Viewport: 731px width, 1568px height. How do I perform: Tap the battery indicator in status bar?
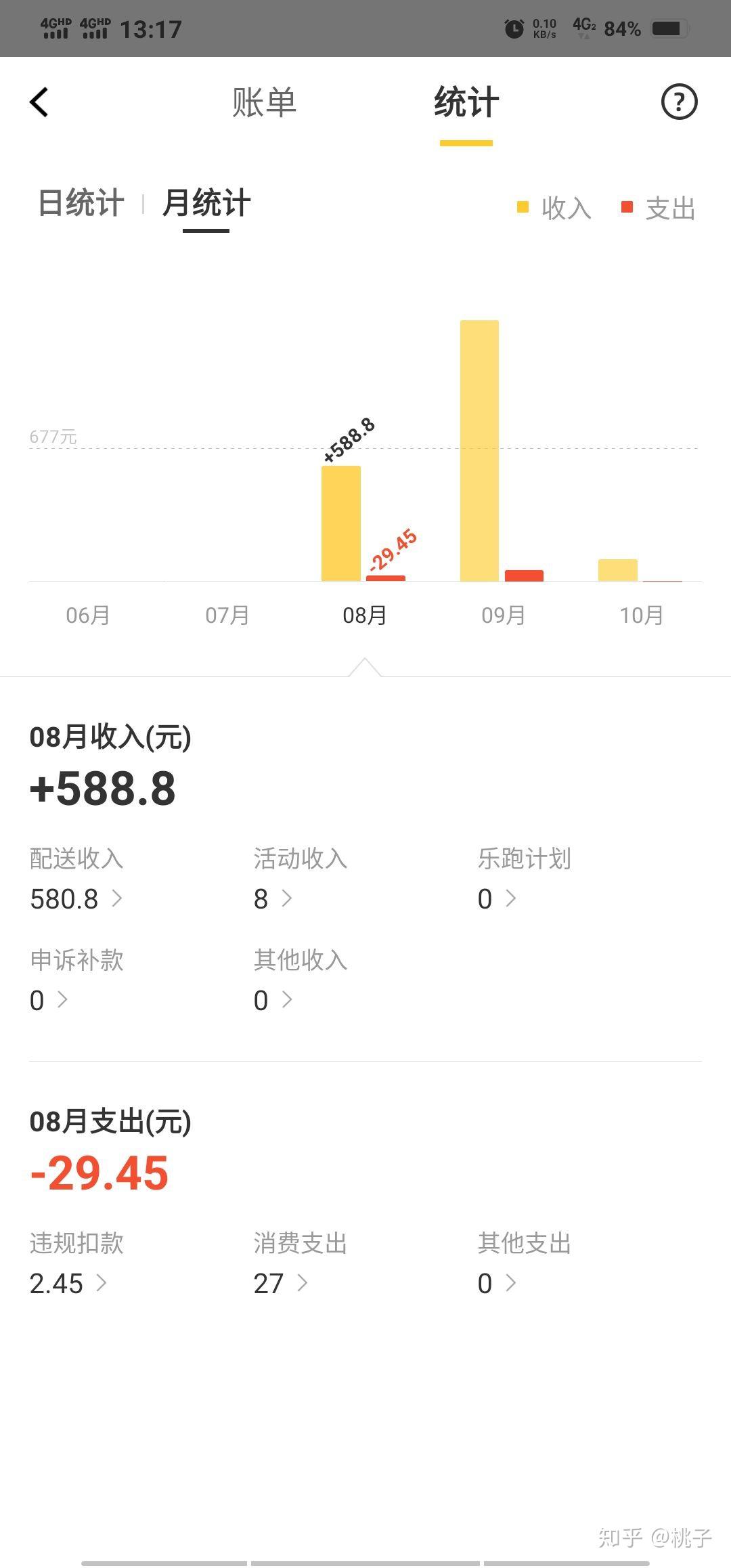pos(669,28)
